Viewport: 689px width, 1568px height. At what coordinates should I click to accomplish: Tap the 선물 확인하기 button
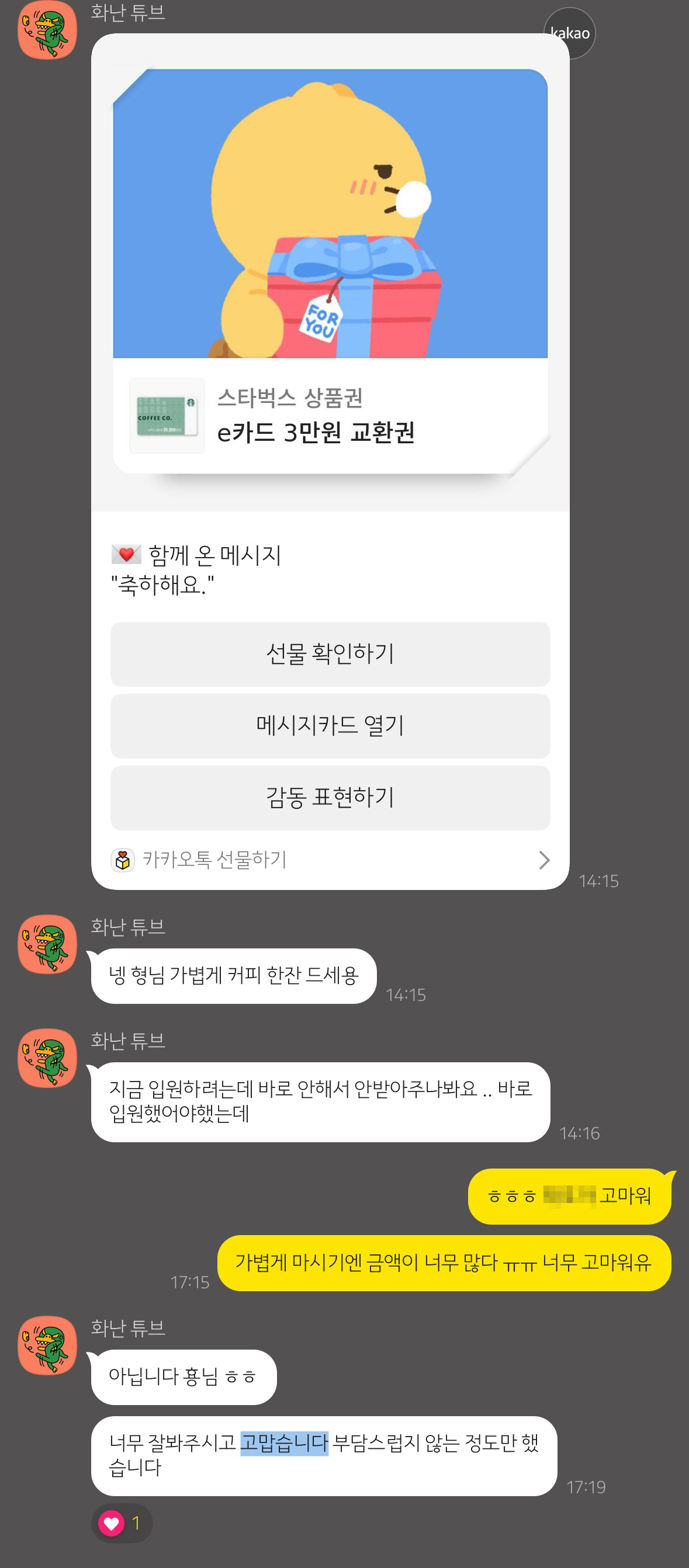[330, 653]
